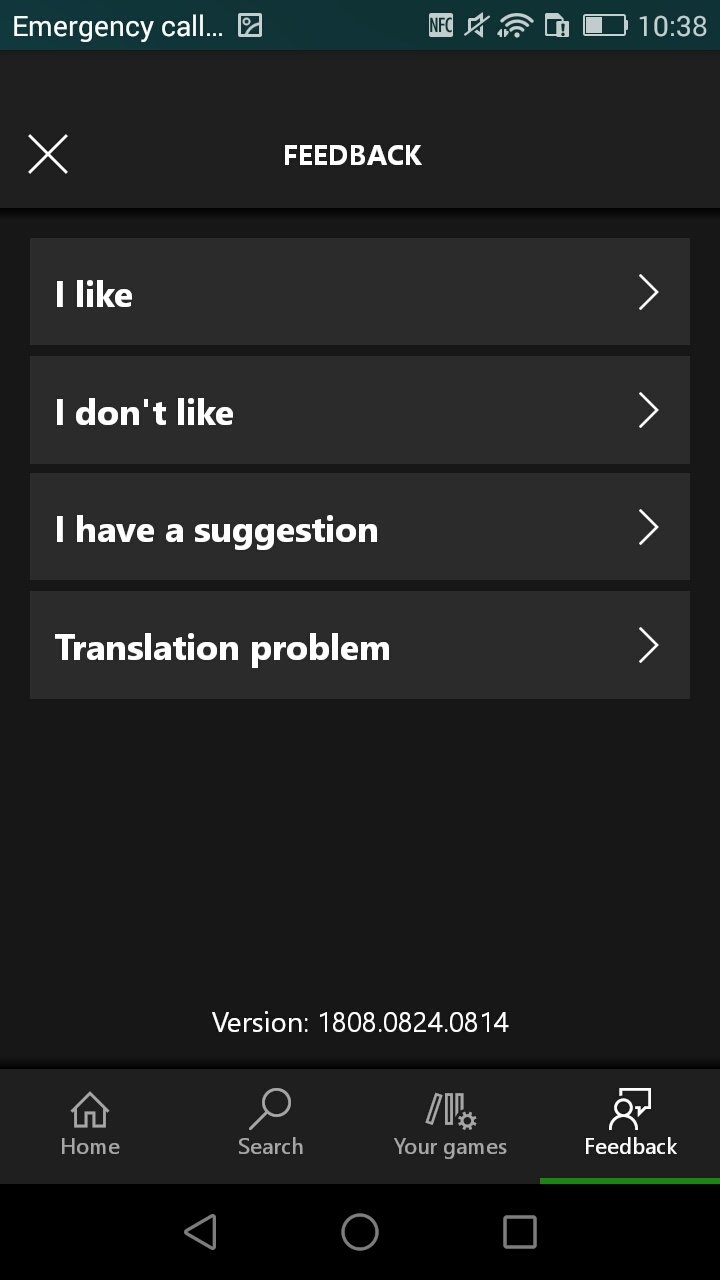Tap the Feedback tab
720x1280 pixels.
click(630, 1126)
